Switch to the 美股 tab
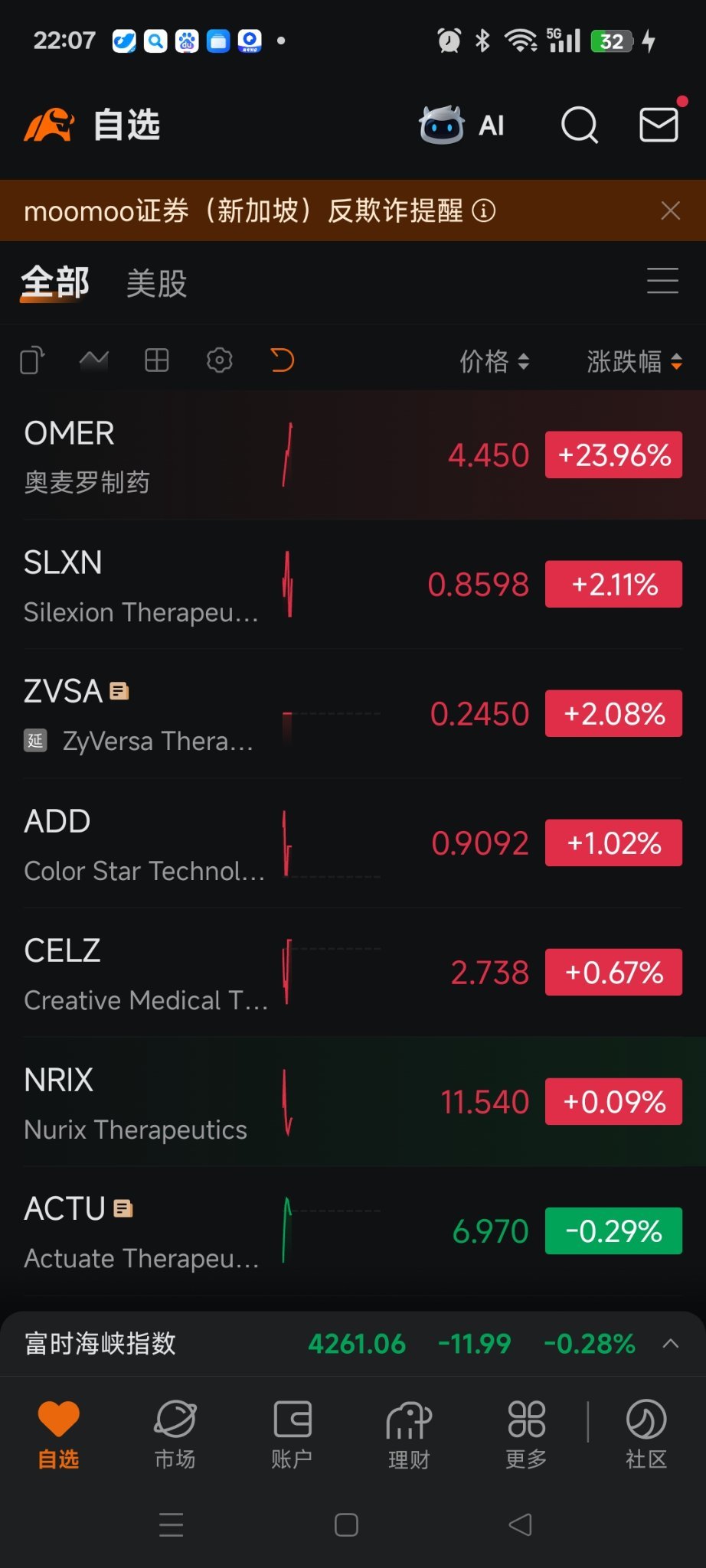The image size is (706, 1568). [x=156, y=283]
